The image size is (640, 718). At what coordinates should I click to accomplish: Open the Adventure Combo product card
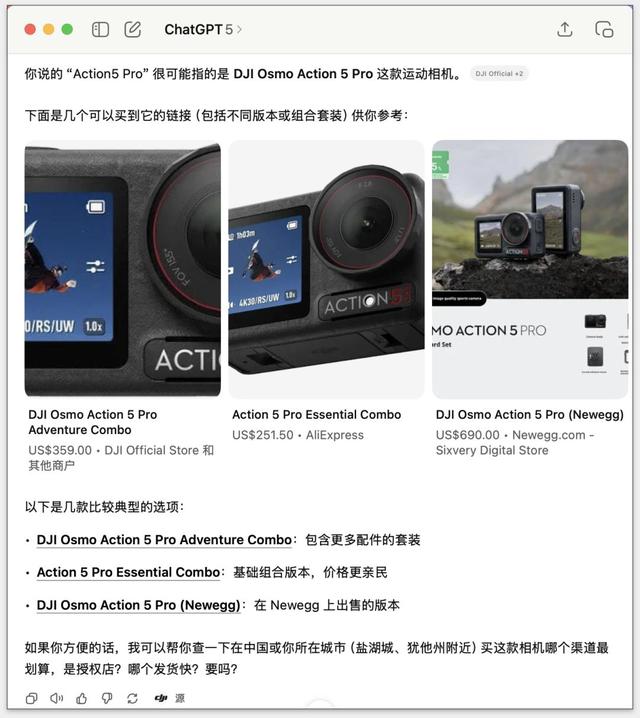tap(122, 270)
